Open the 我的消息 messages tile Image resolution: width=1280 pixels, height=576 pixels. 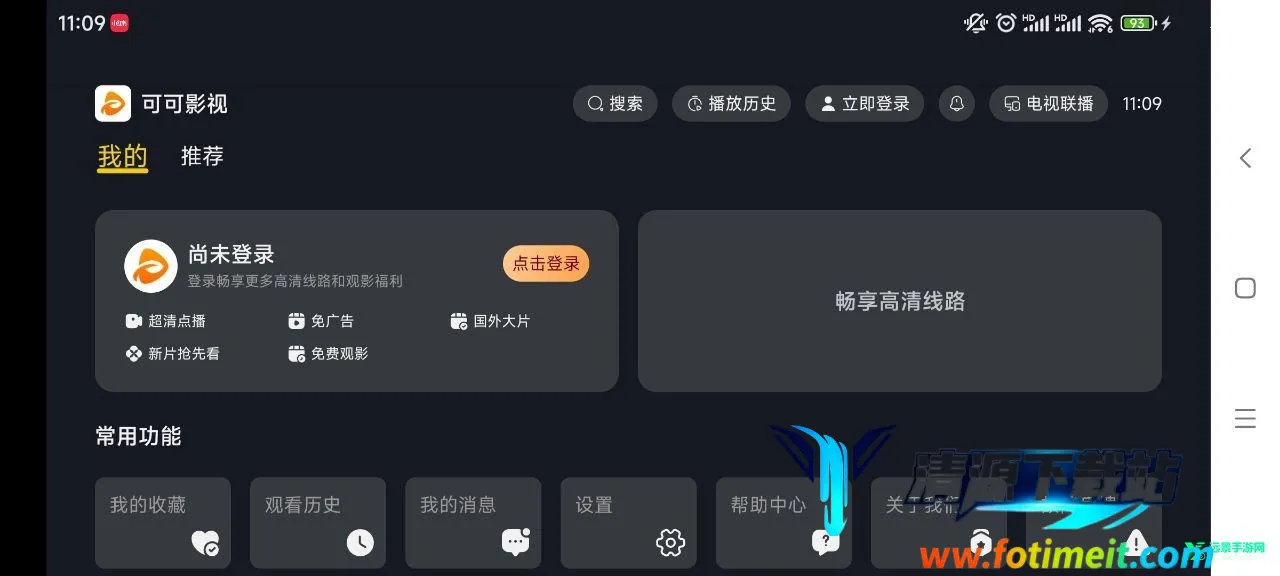(473, 522)
